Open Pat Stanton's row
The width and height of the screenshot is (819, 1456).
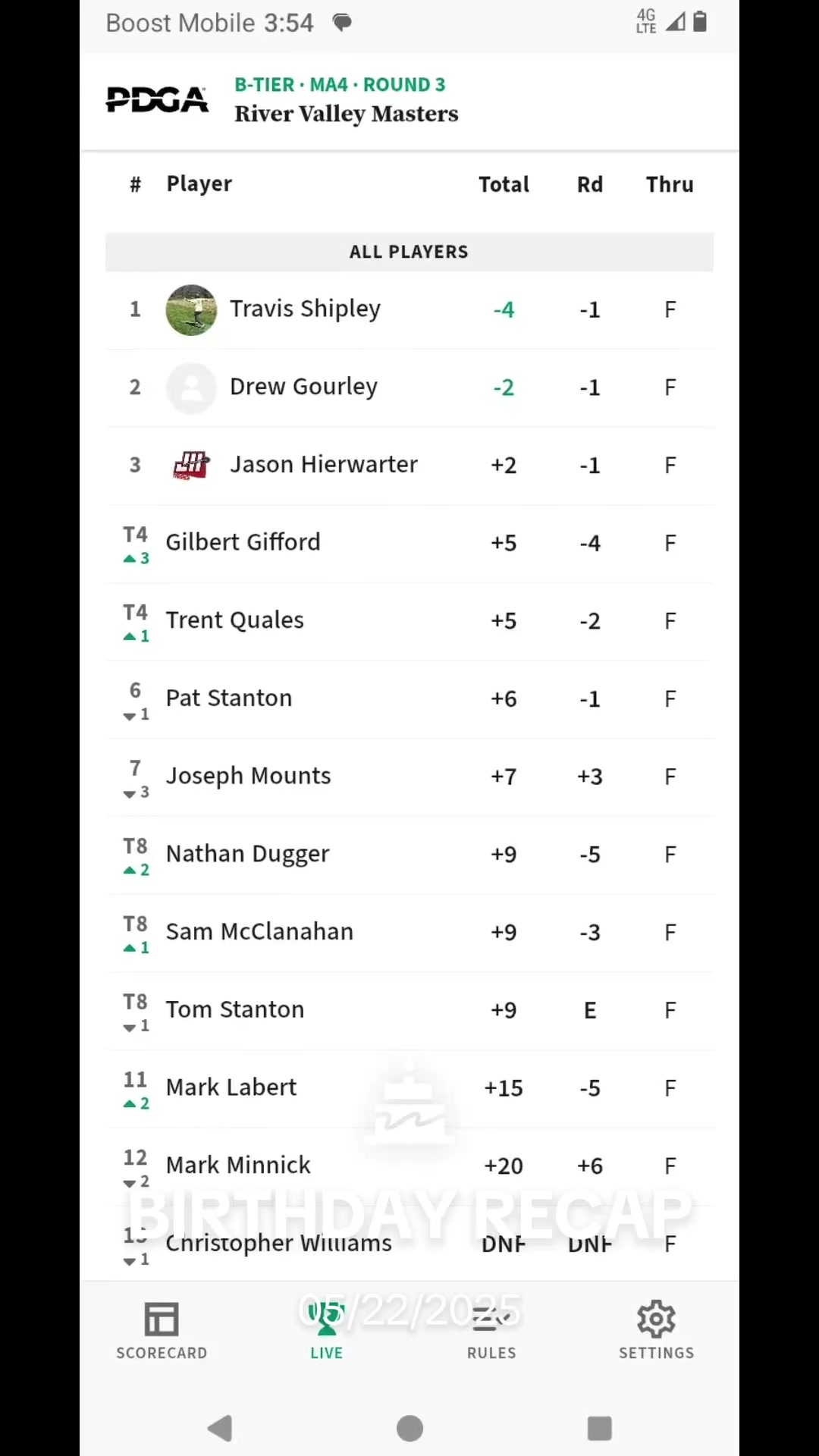[x=409, y=699]
